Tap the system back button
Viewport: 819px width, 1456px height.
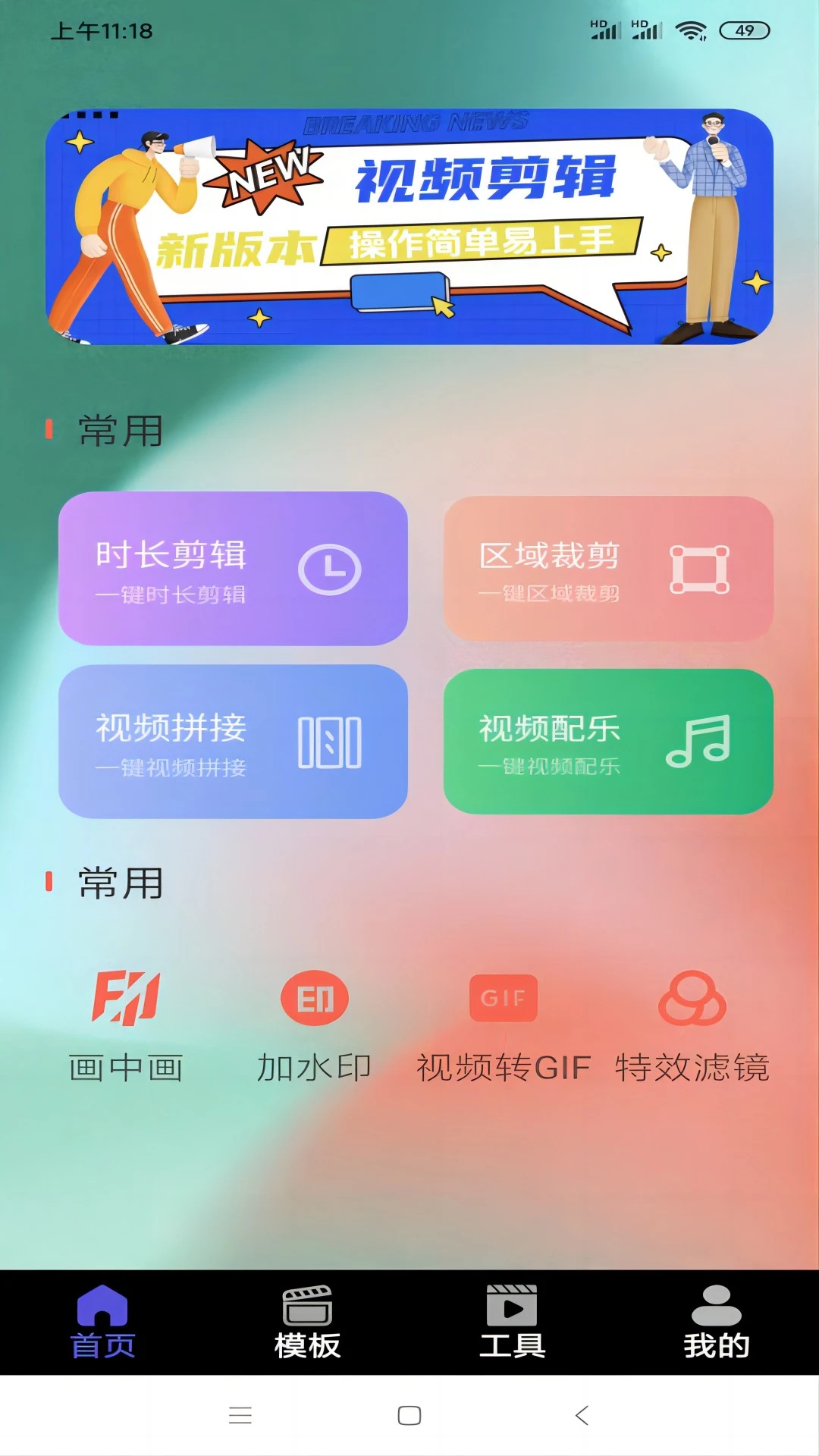(x=582, y=1415)
